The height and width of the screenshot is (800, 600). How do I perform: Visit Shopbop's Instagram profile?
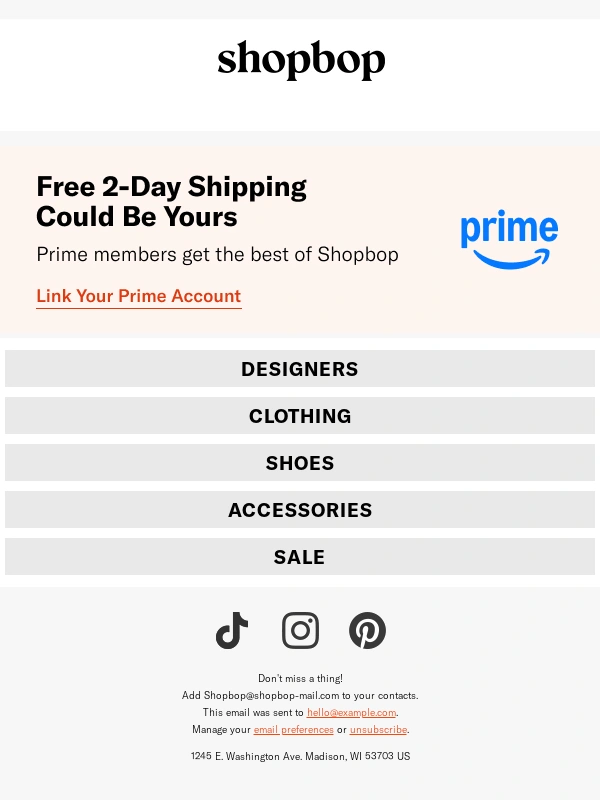coord(300,631)
